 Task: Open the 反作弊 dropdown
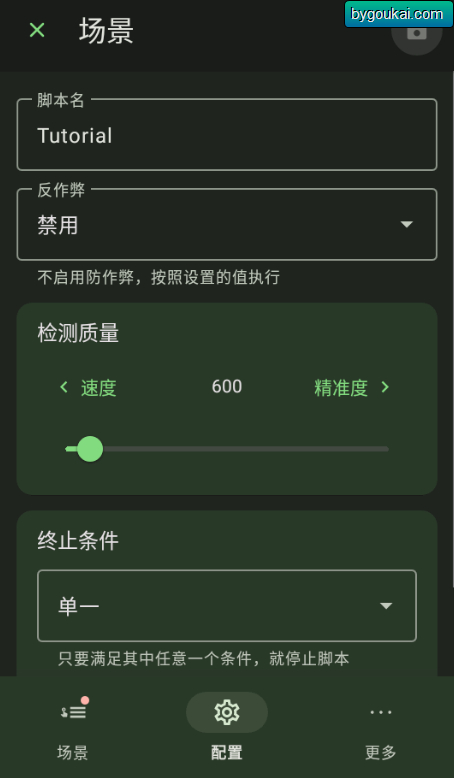click(227, 224)
